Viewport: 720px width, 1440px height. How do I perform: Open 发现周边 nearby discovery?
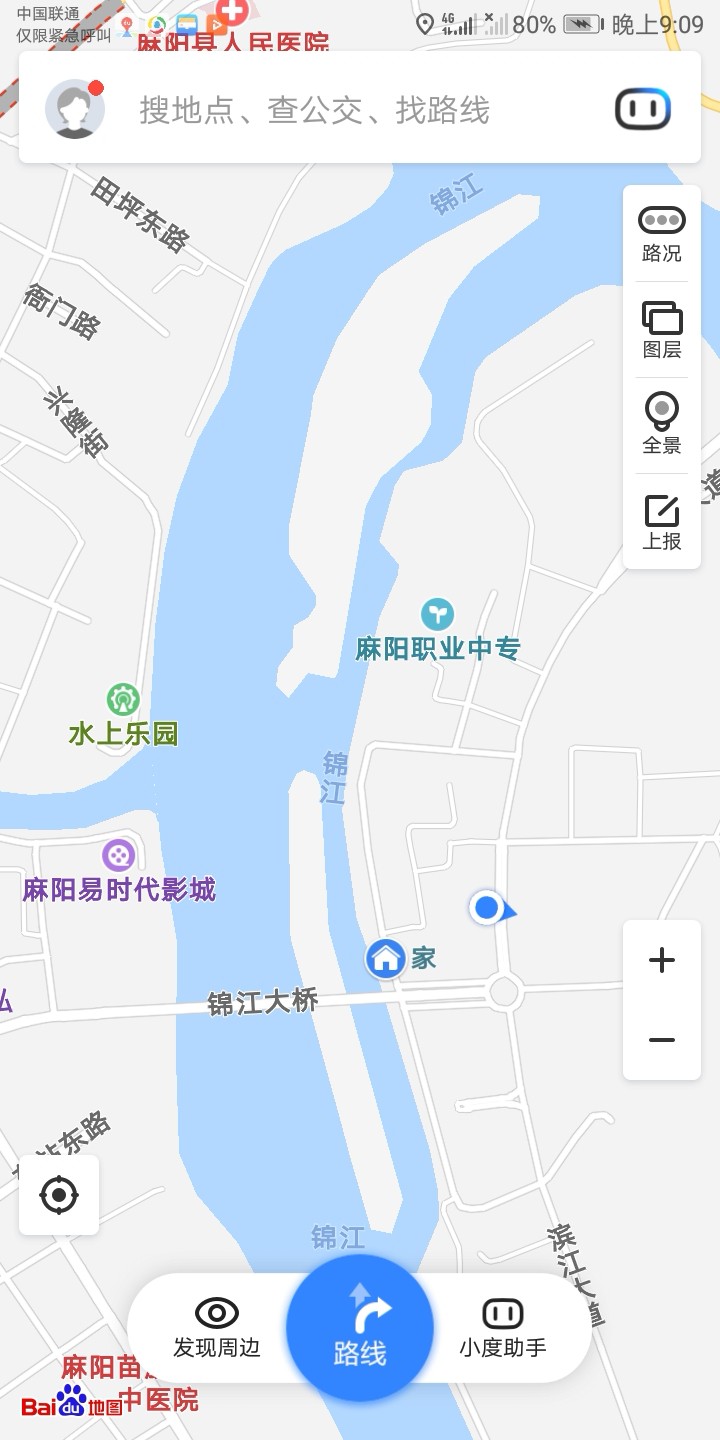click(217, 1328)
